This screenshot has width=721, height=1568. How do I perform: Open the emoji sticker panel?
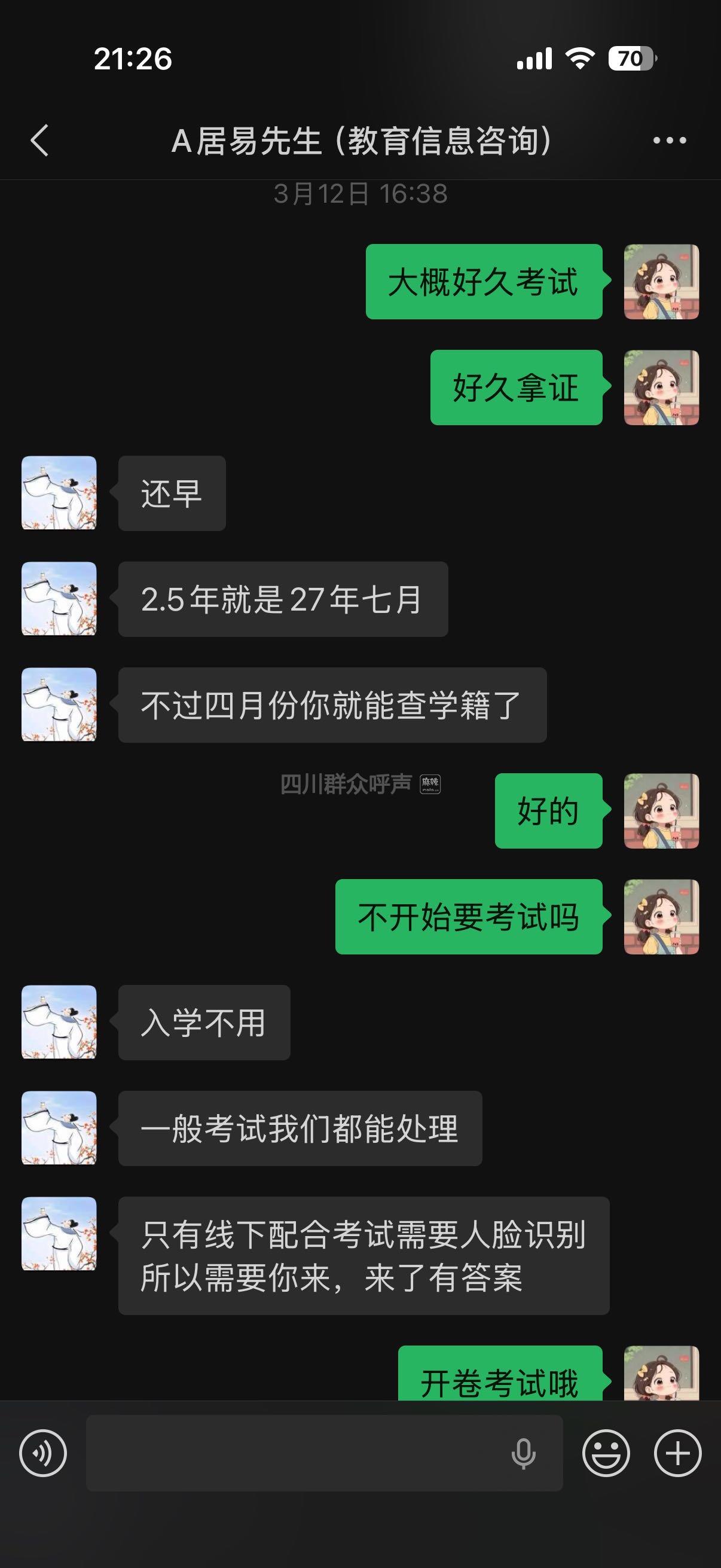[x=606, y=1453]
